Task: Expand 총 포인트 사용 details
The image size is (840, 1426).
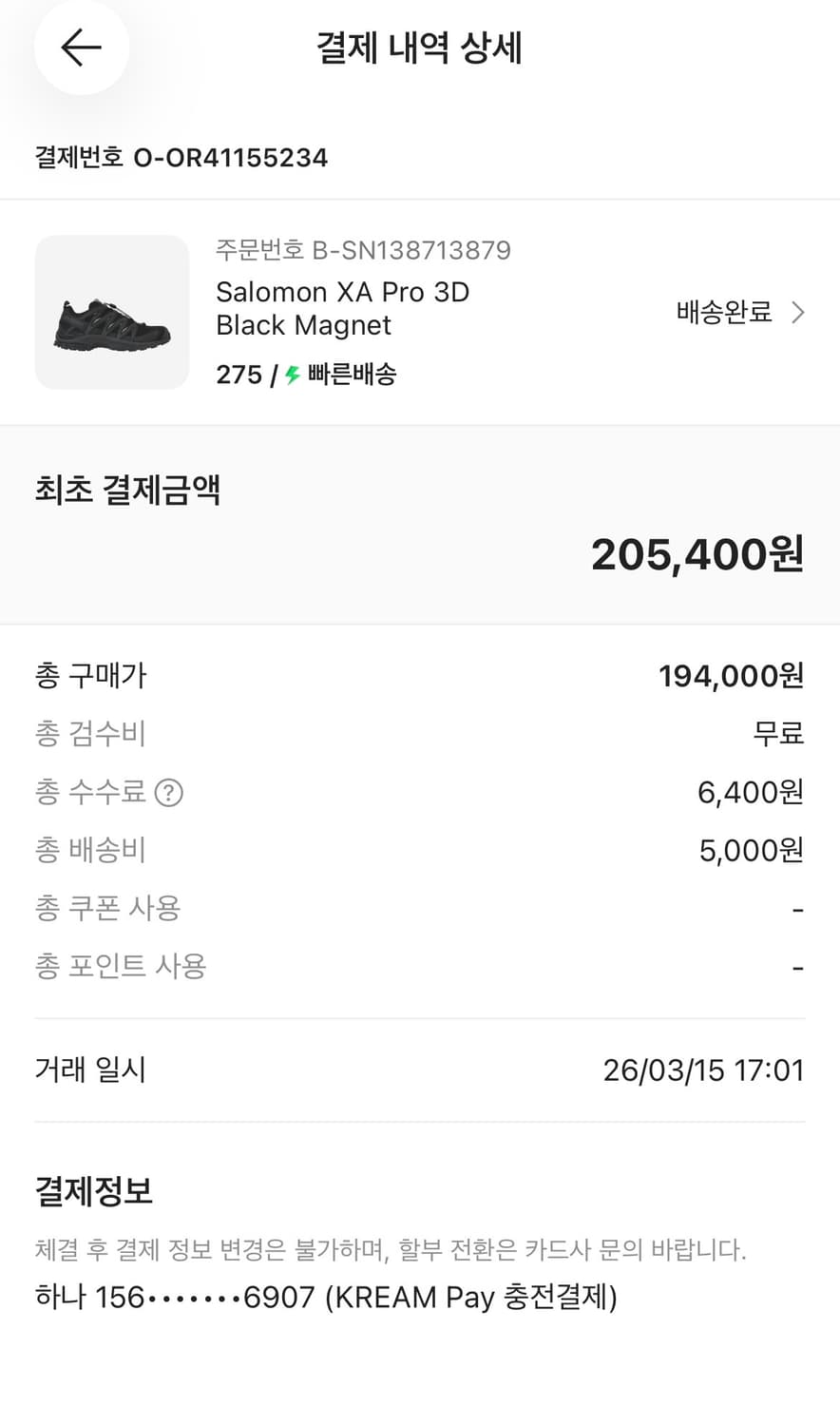Action: click(x=120, y=966)
